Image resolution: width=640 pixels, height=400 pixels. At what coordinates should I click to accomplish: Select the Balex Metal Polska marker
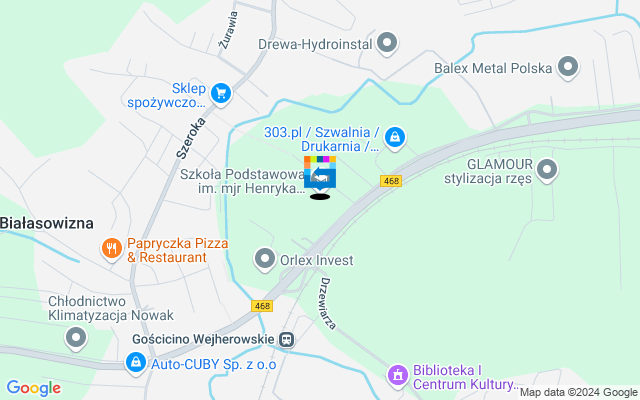point(568,68)
